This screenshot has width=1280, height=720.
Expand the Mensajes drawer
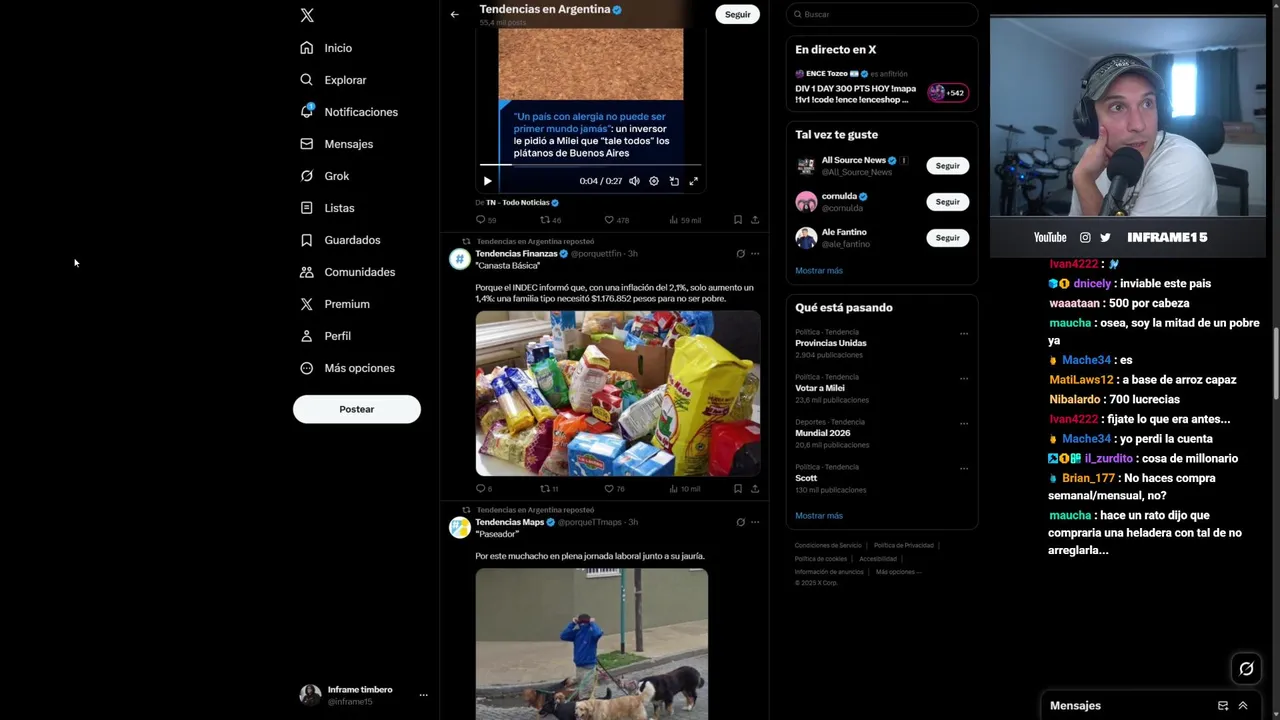[x=1243, y=706]
